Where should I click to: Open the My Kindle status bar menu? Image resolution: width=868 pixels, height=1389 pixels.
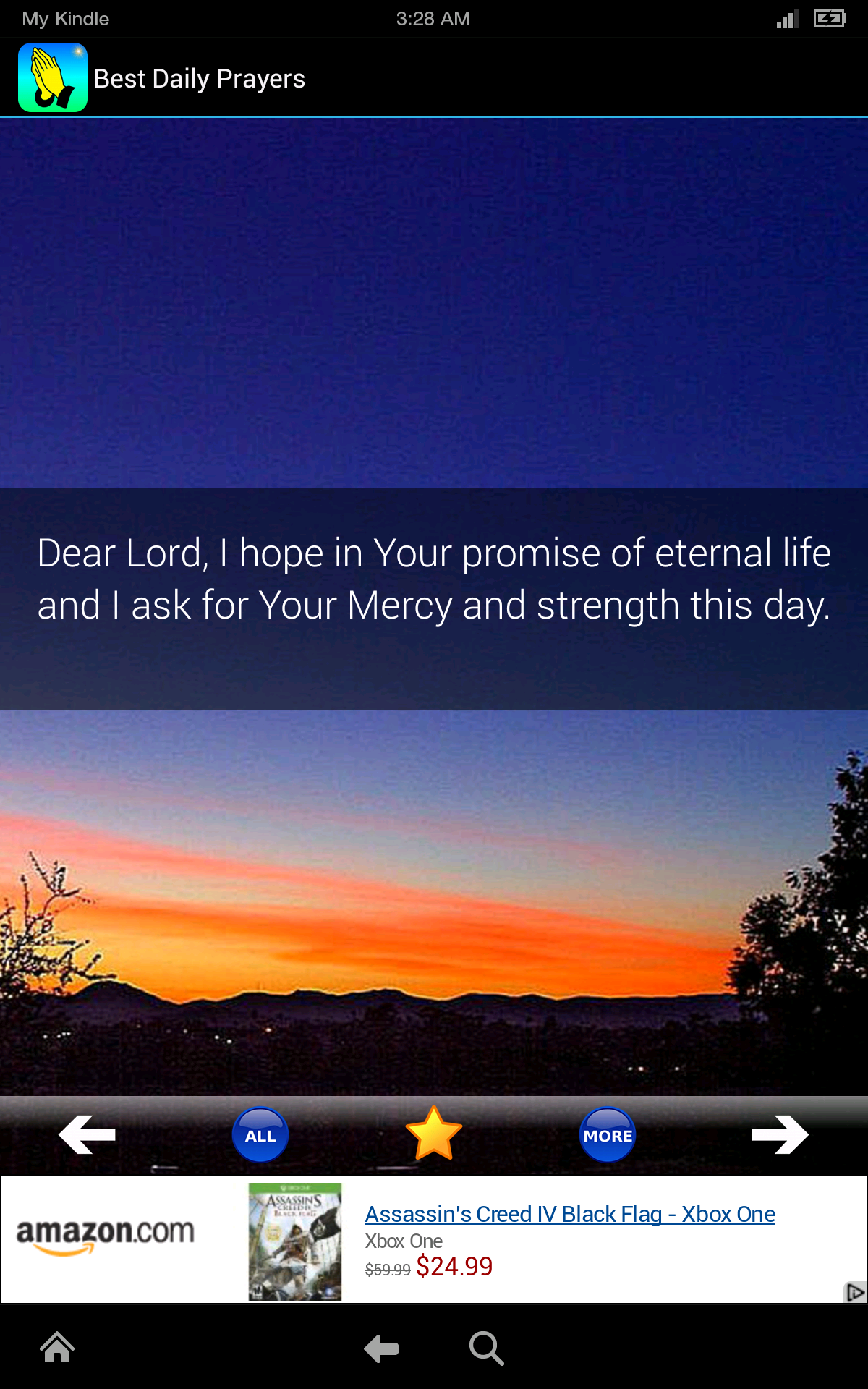[x=64, y=18]
